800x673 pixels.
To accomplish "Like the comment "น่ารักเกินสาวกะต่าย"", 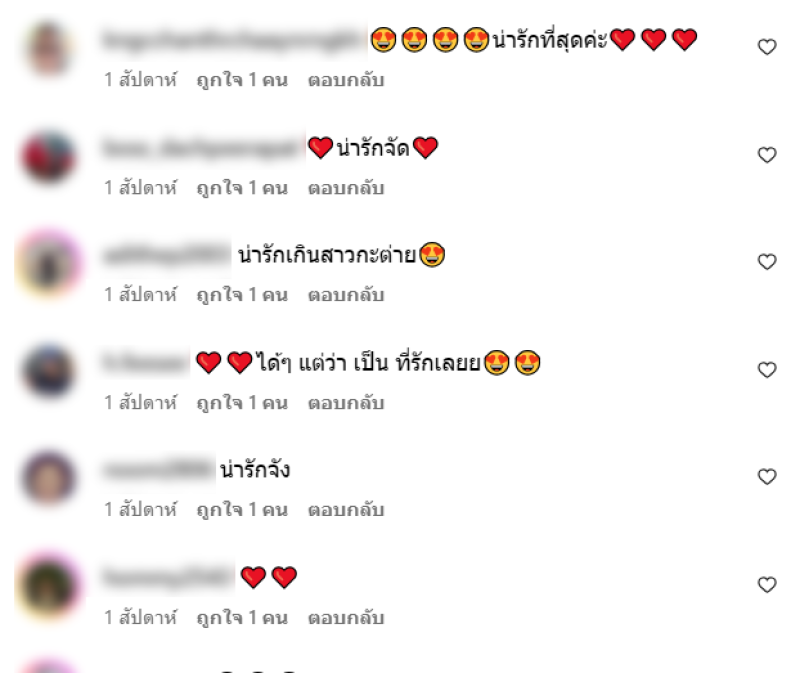I will point(767,262).
